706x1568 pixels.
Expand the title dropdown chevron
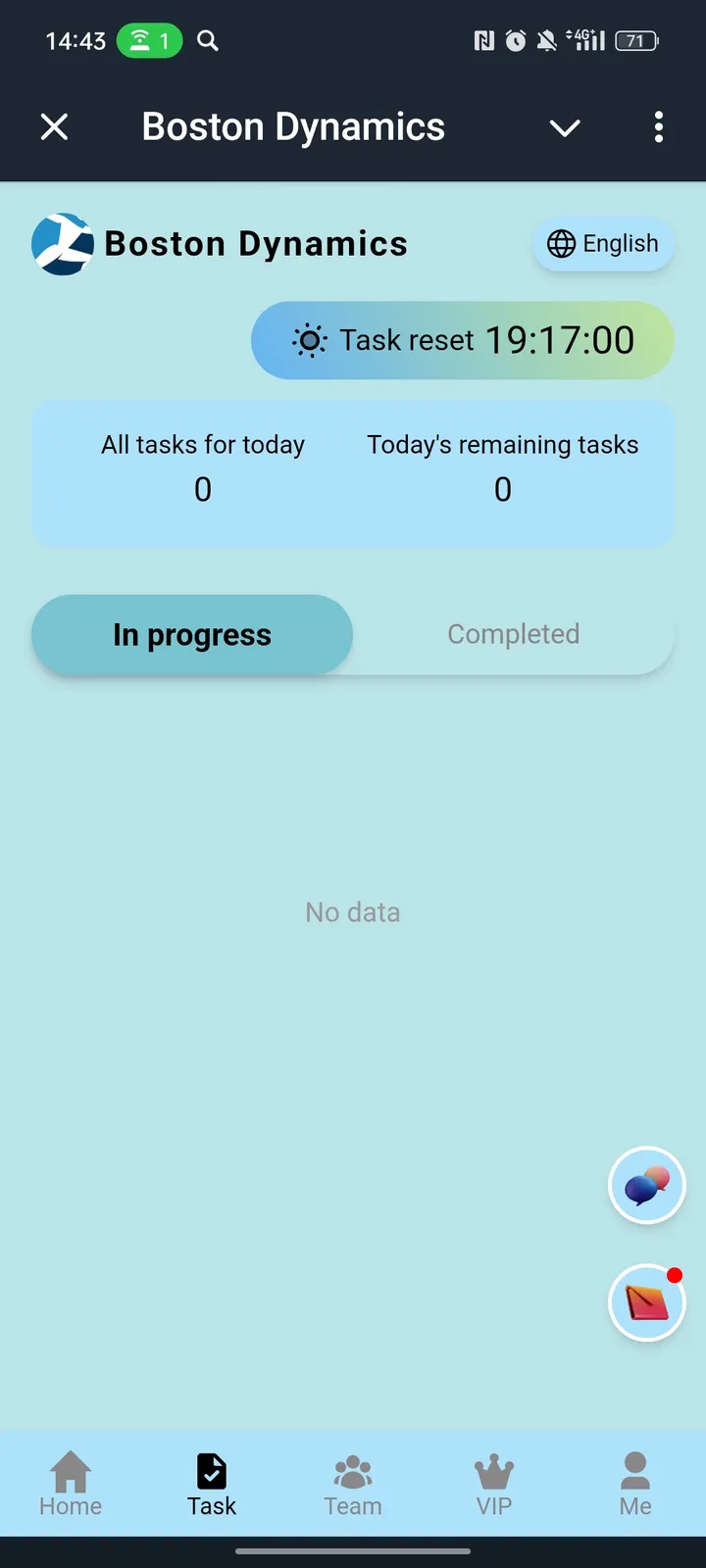coord(565,127)
